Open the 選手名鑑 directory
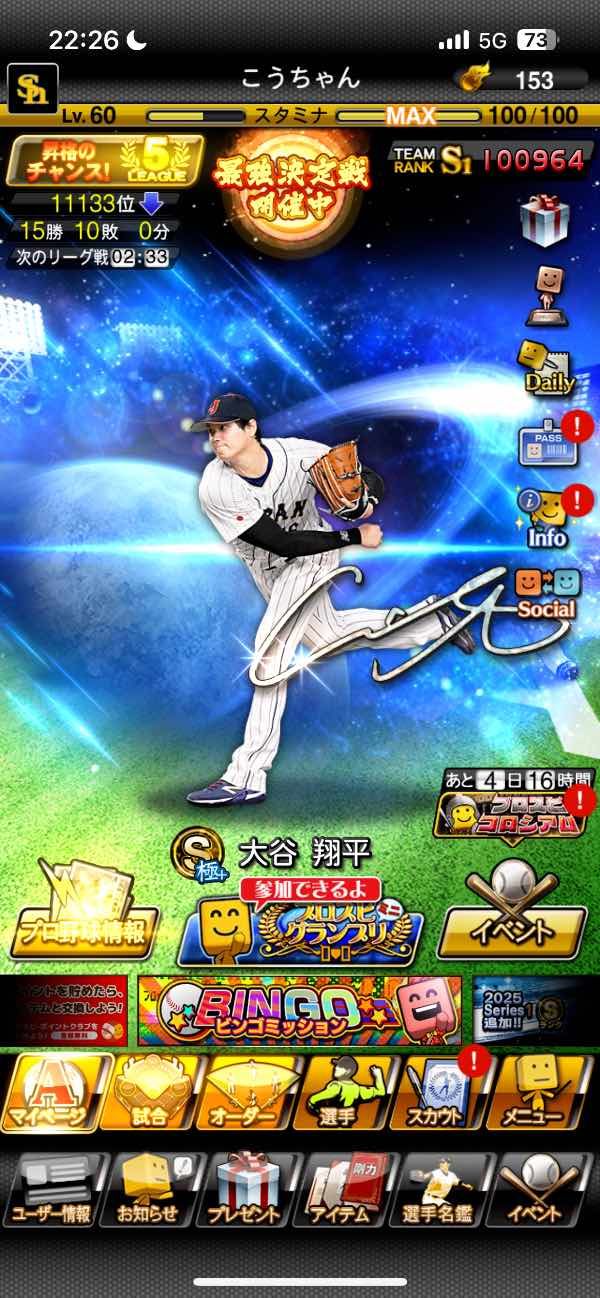The height and width of the screenshot is (1298, 600). coord(440,1190)
